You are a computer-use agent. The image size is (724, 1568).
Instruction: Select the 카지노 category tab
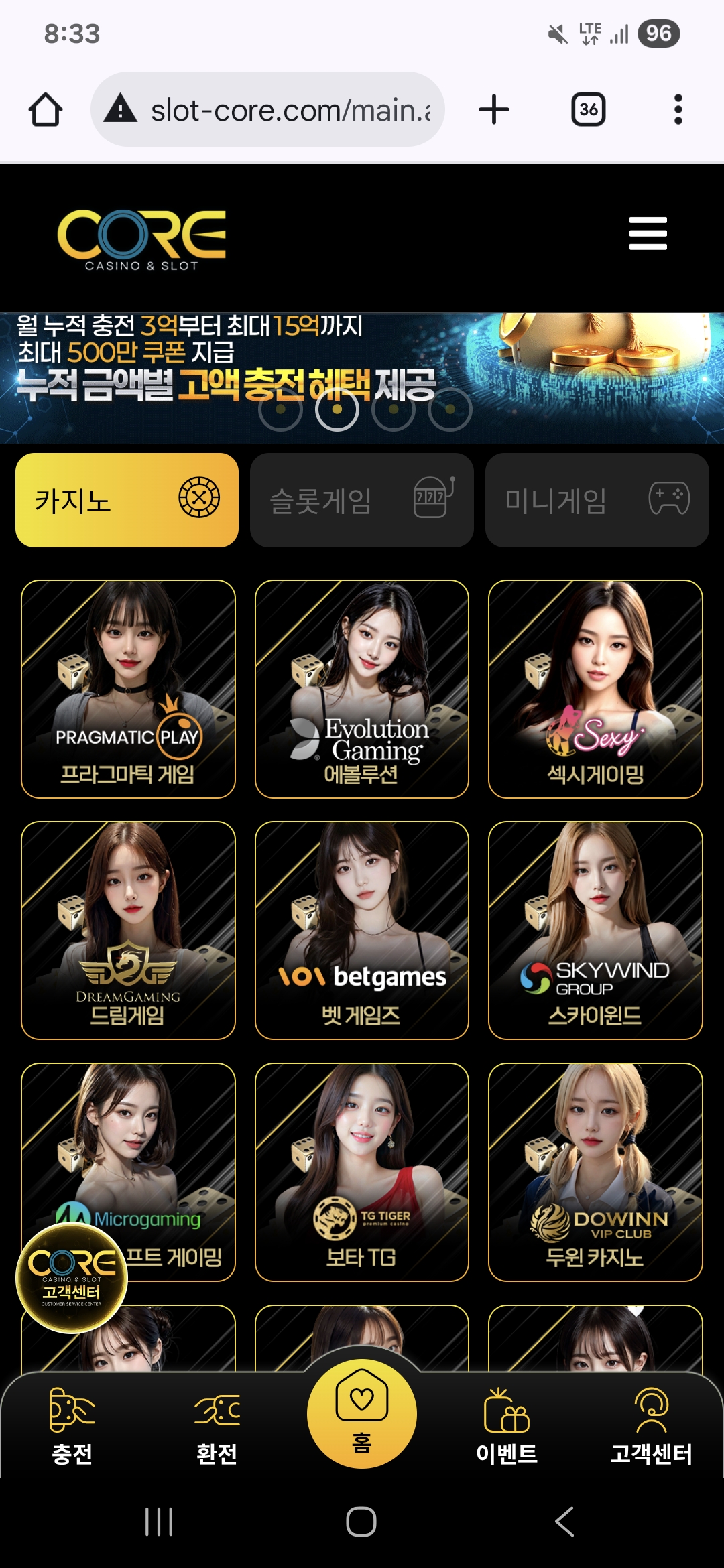click(127, 500)
